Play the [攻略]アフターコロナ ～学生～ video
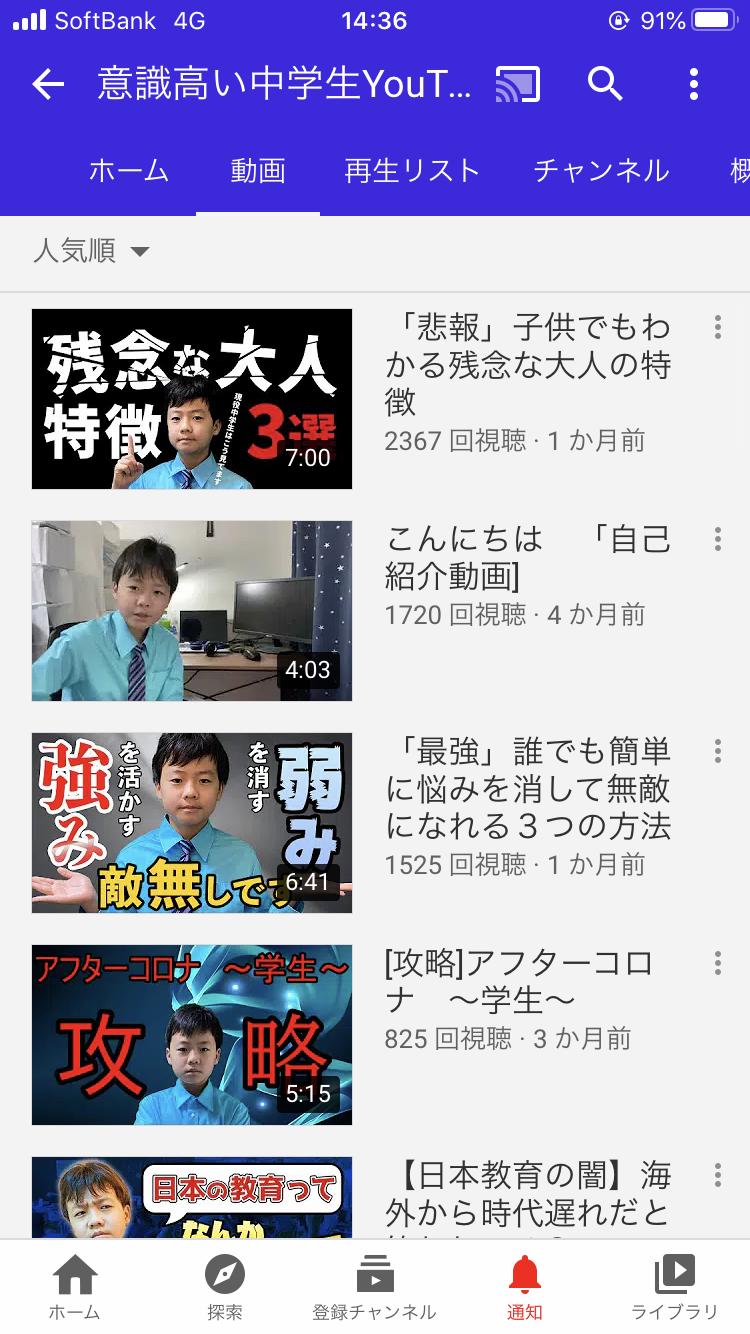 pyautogui.click(x=192, y=1035)
